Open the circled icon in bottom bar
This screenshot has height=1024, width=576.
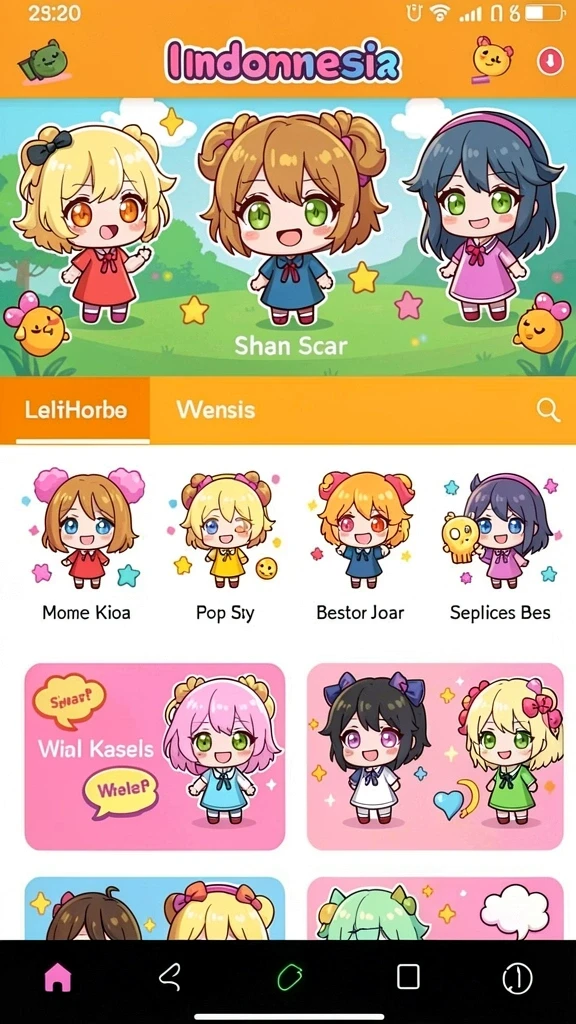(x=517, y=978)
